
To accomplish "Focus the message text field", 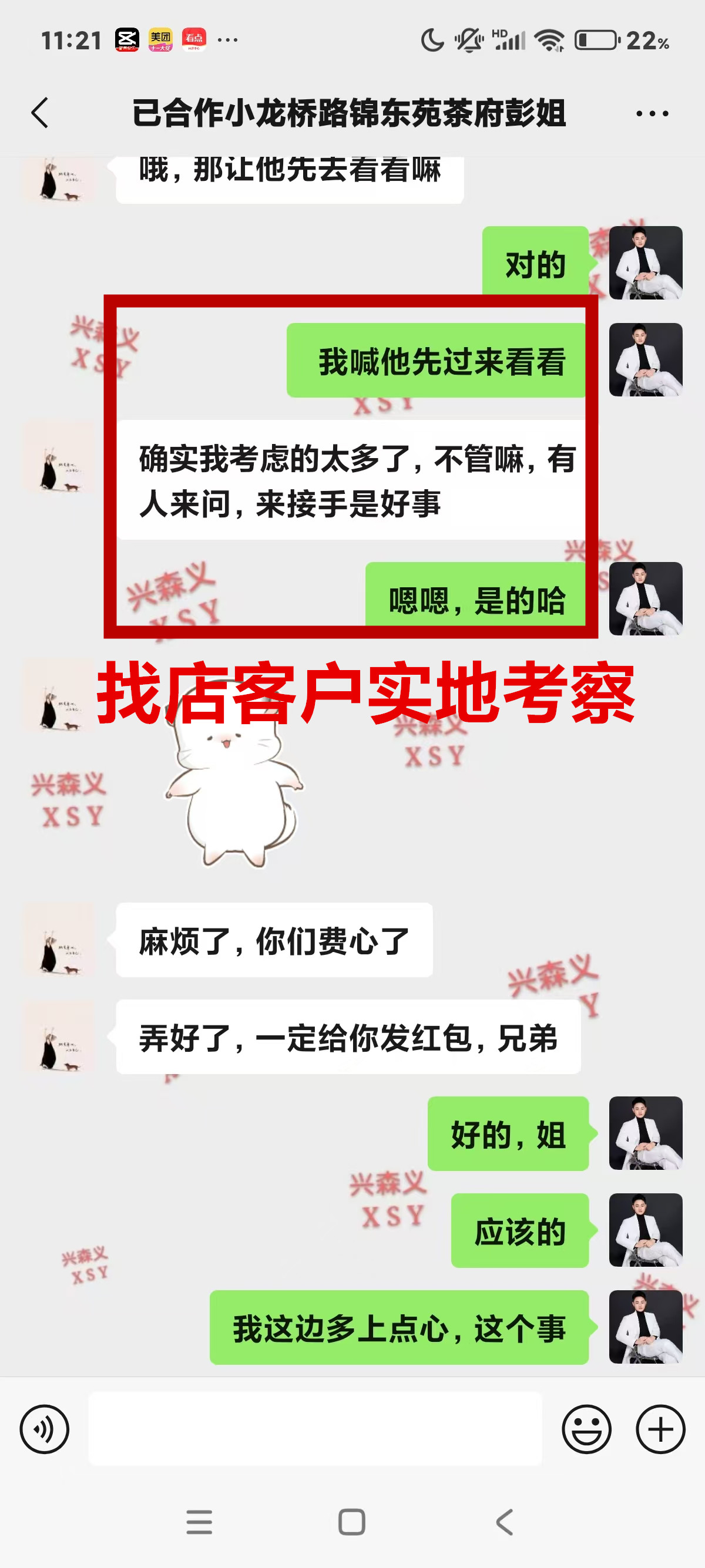I will click(315, 1429).
